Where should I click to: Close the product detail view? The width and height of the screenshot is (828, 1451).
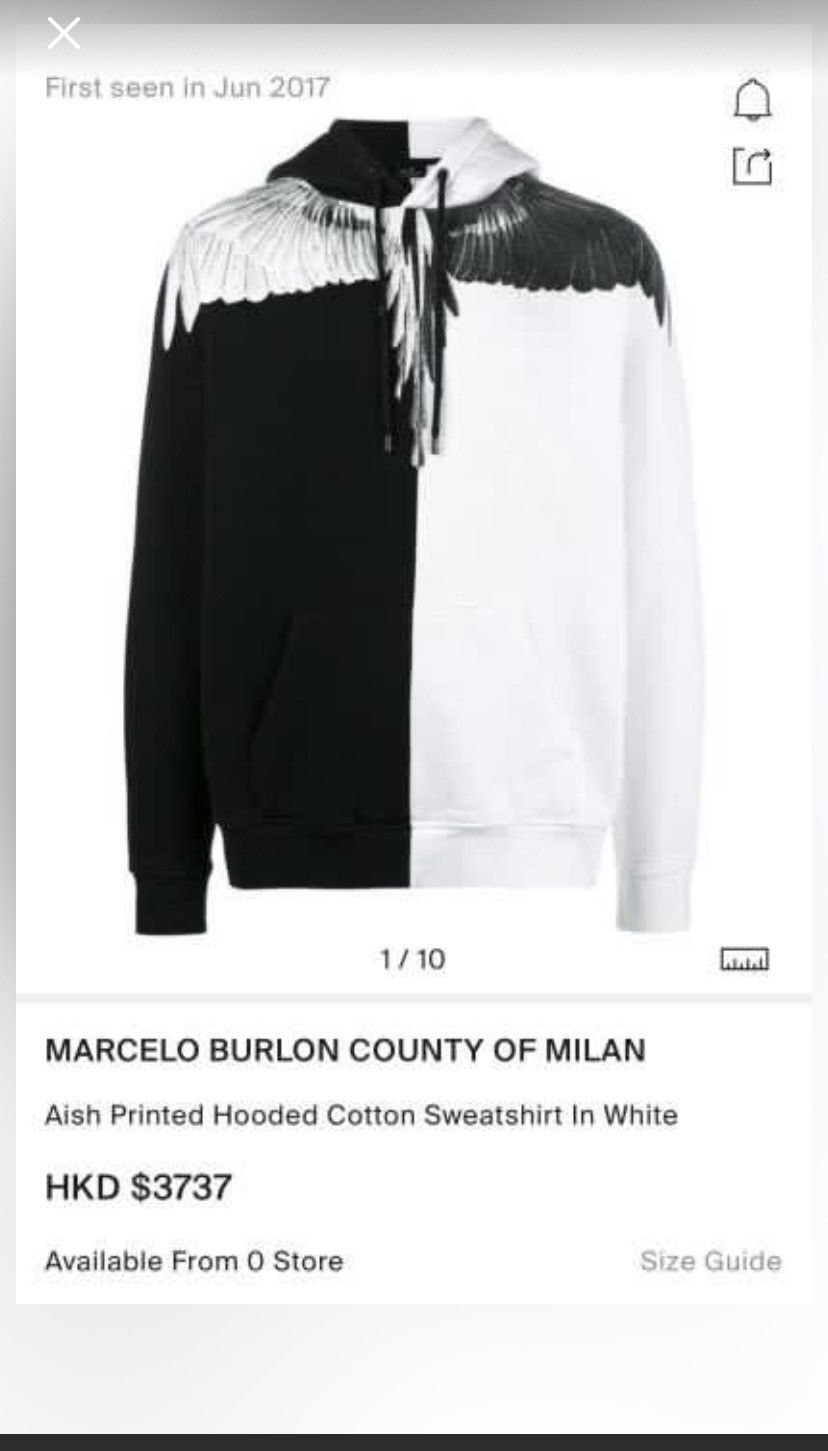tap(64, 33)
